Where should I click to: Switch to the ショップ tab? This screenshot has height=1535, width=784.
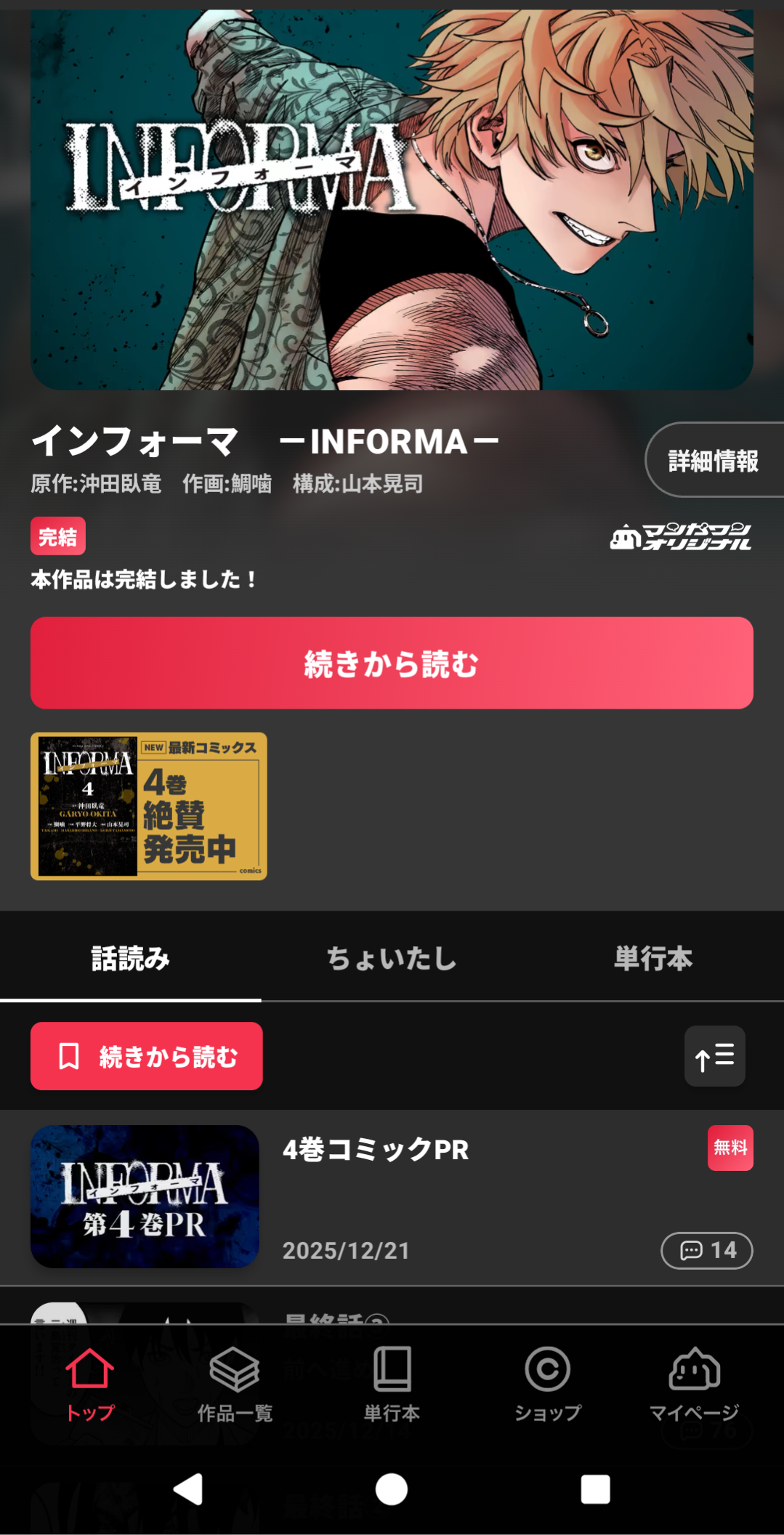tap(548, 1383)
